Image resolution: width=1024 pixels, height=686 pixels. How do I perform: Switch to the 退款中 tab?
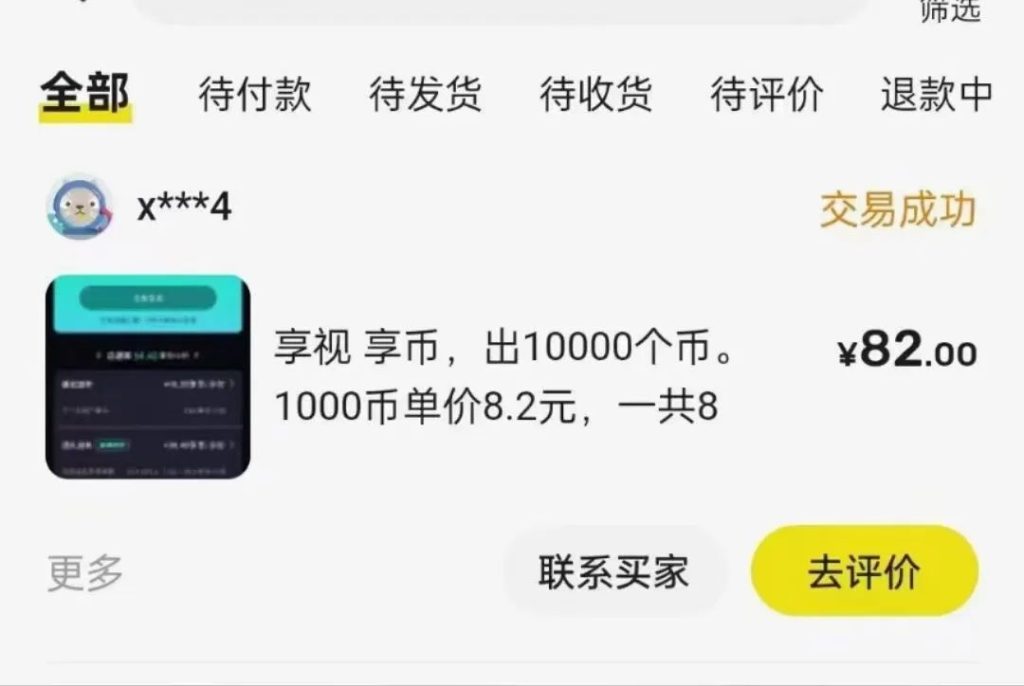(936, 94)
